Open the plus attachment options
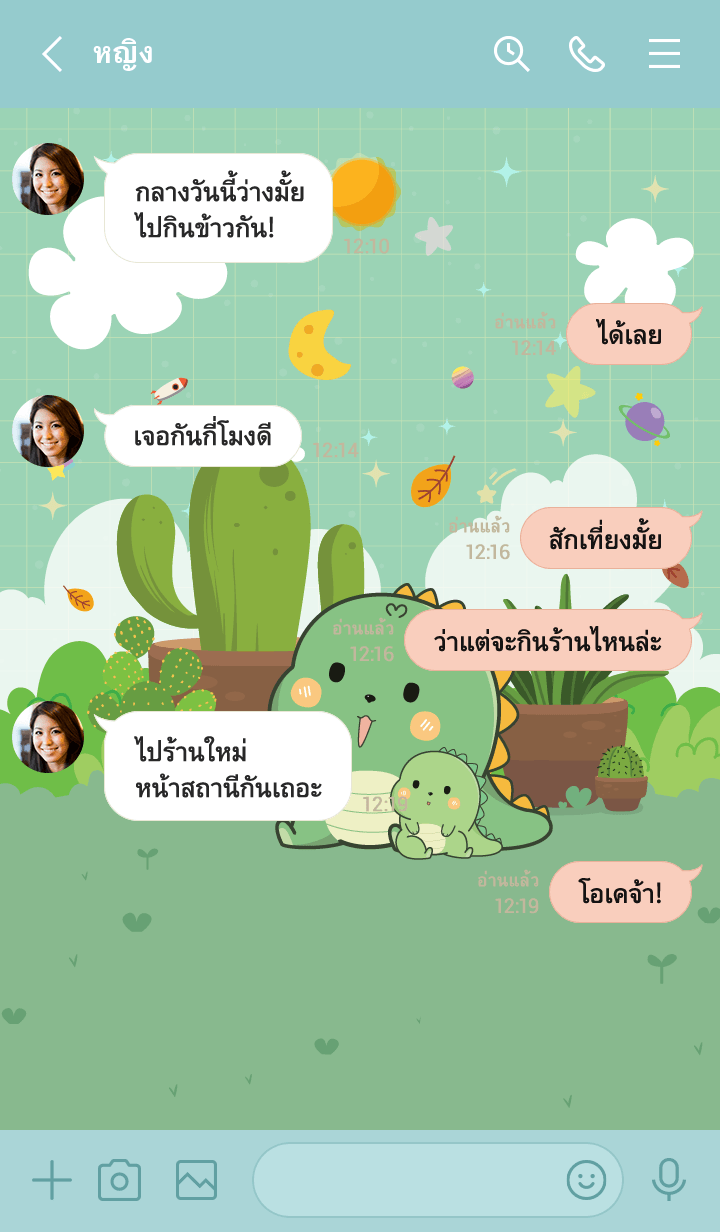 pyautogui.click(x=52, y=1180)
